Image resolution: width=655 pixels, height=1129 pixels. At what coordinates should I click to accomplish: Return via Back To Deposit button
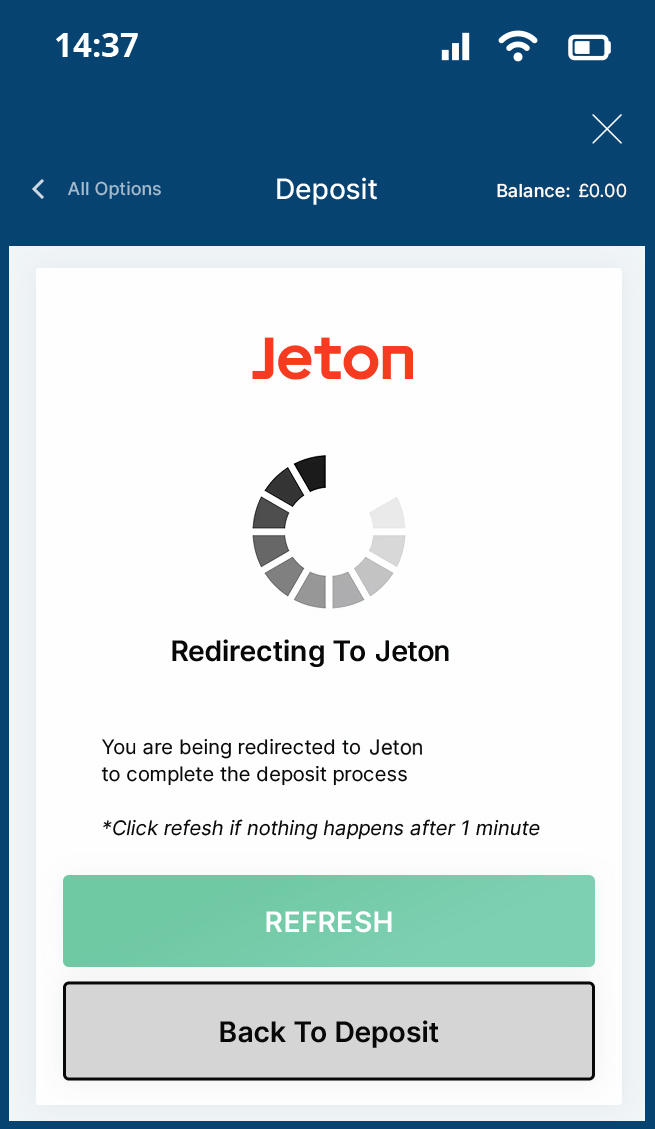[329, 1031]
